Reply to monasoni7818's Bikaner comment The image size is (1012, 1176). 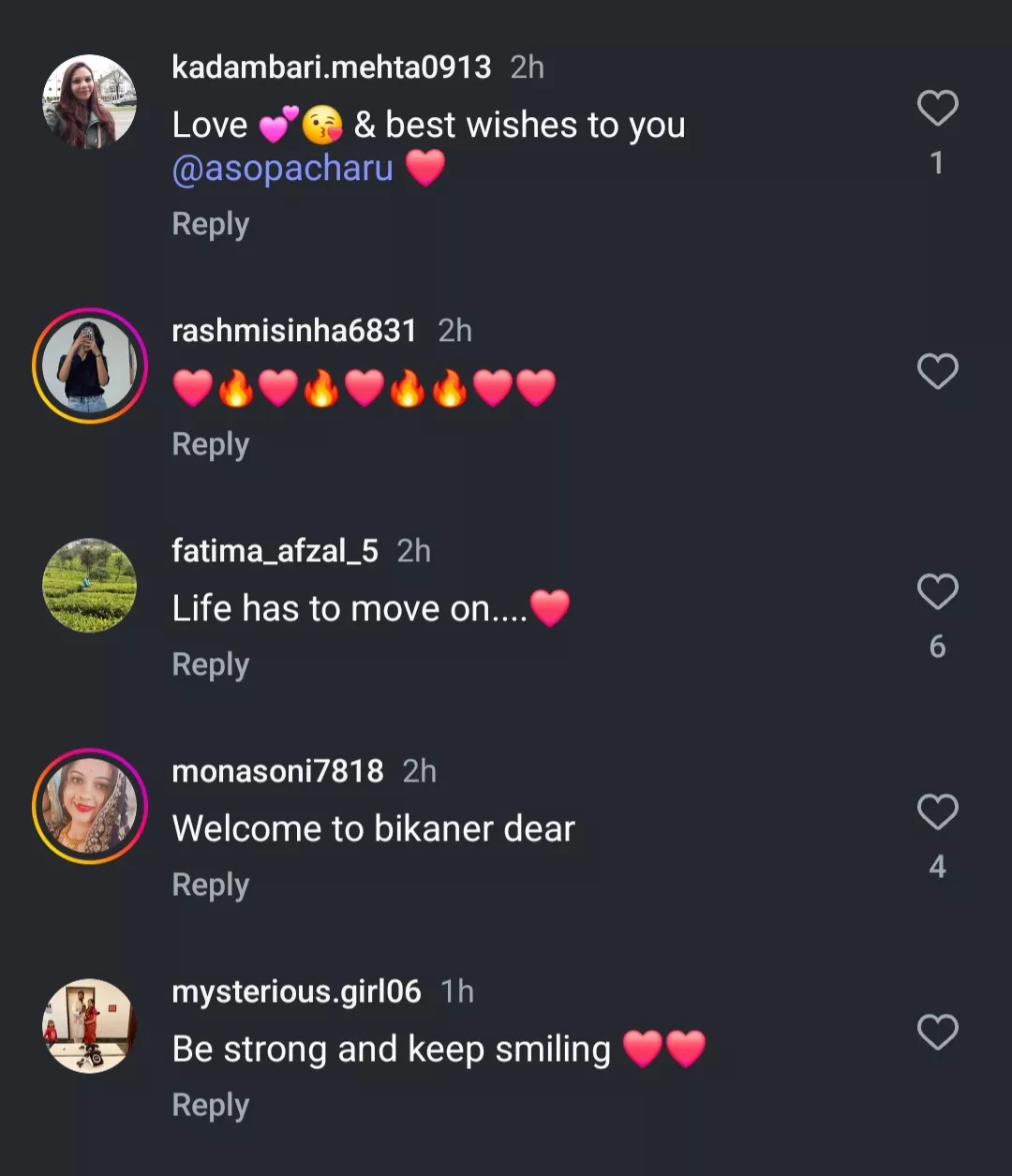tap(211, 886)
